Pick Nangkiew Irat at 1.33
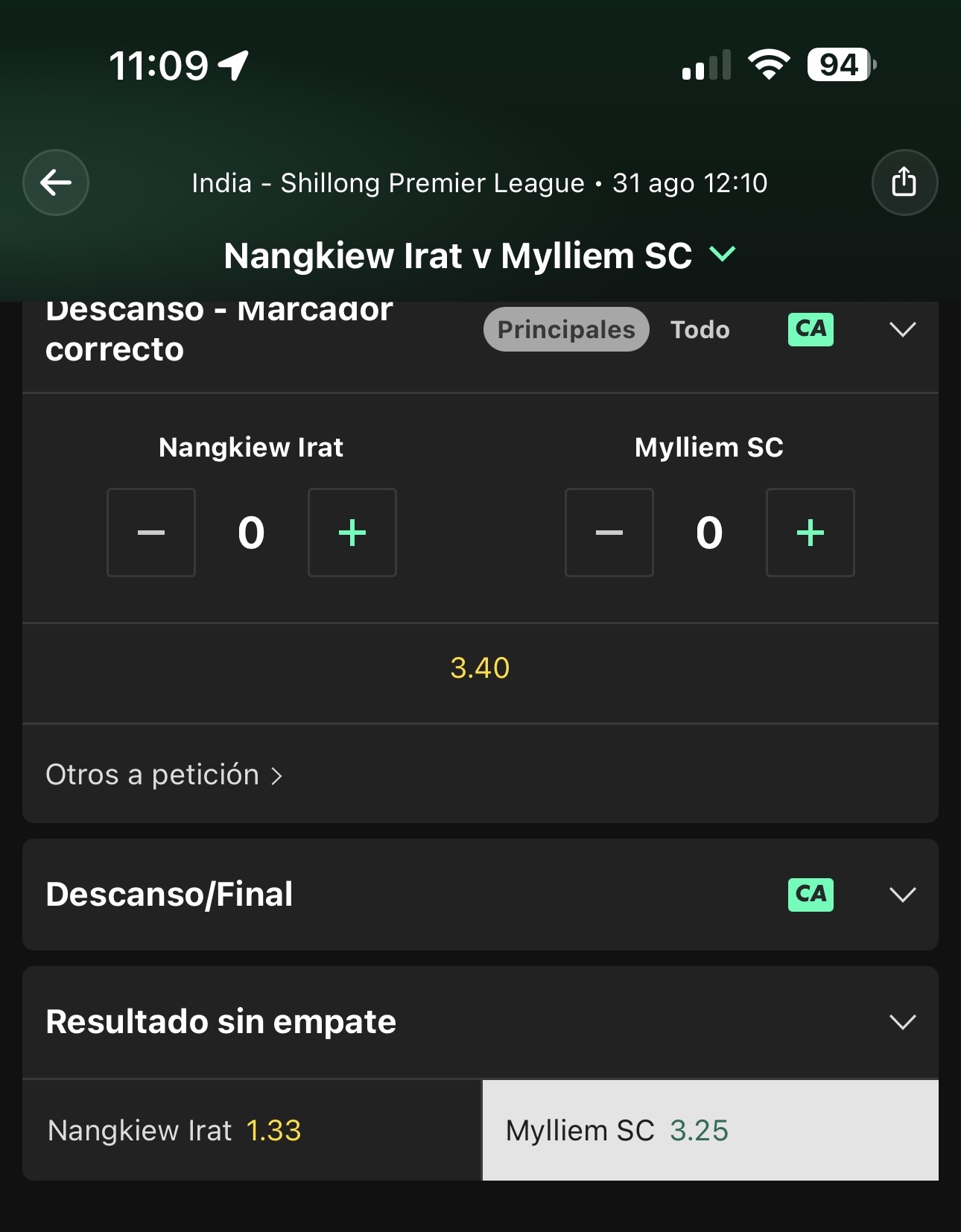Viewport: 961px width, 1232px height. tap(252, 1130)
